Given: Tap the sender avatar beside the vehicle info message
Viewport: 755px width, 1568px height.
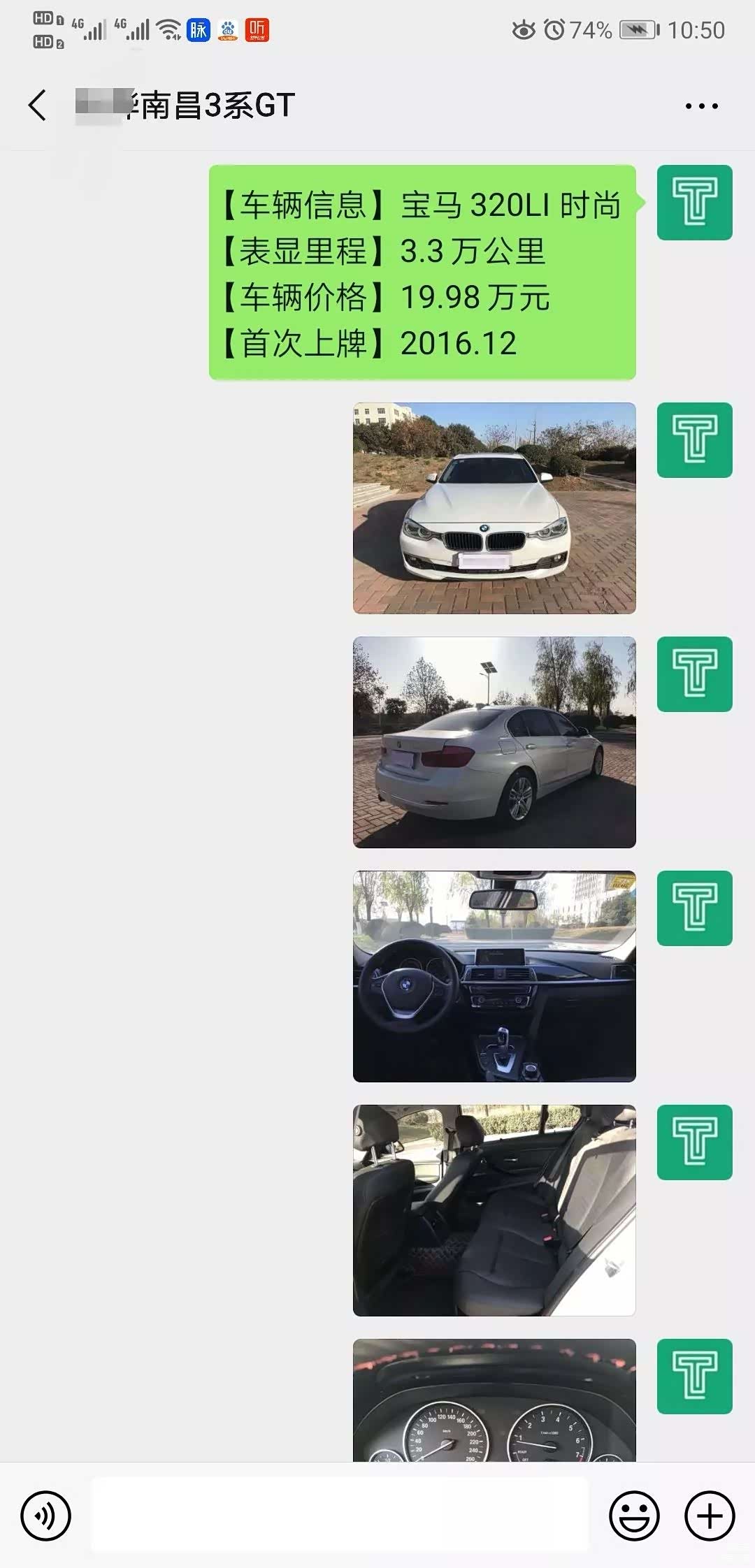Looking at the screenshot, I should point(694,203).
